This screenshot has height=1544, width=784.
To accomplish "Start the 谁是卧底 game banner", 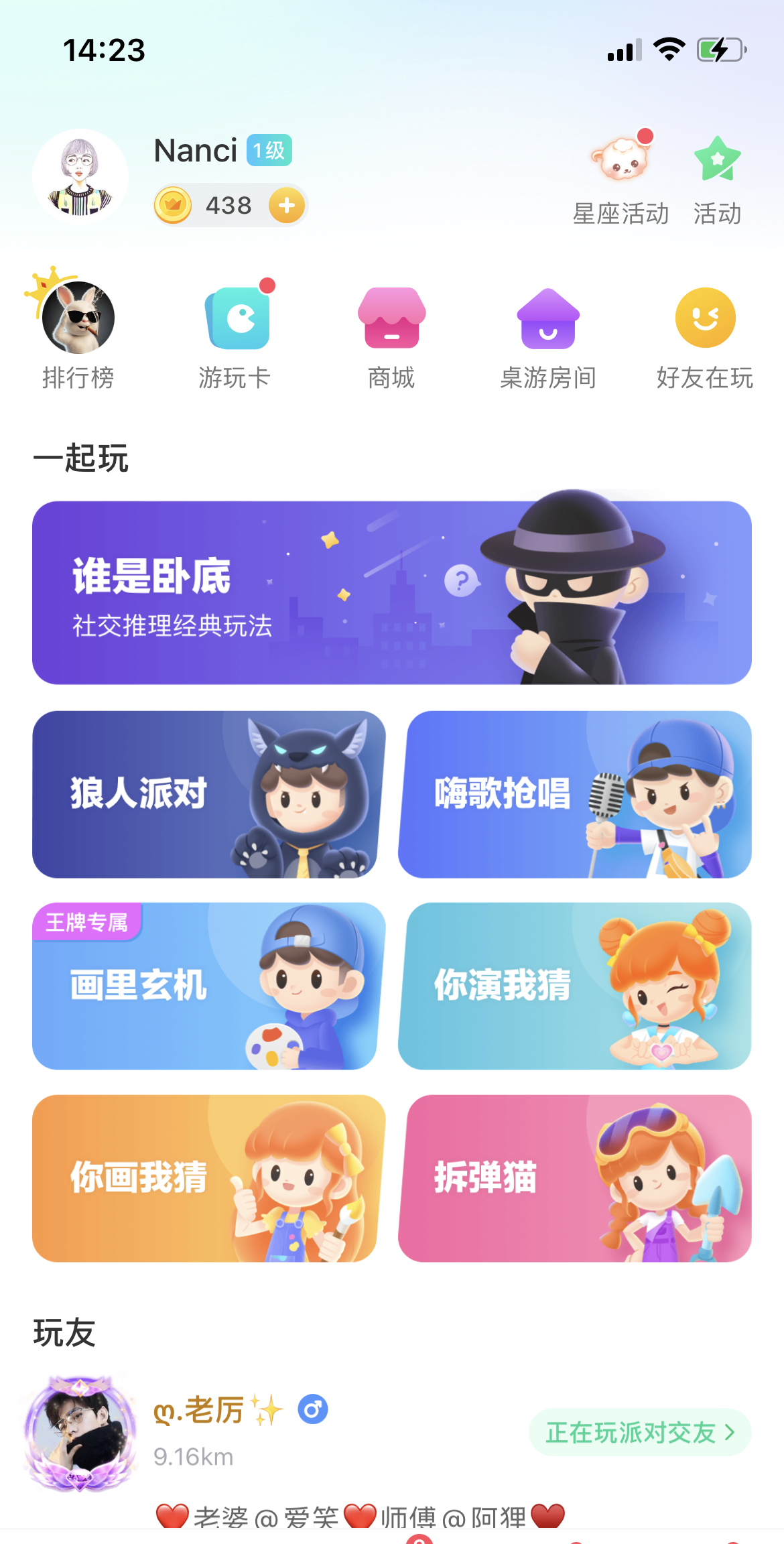I will (x=391, y=592).
